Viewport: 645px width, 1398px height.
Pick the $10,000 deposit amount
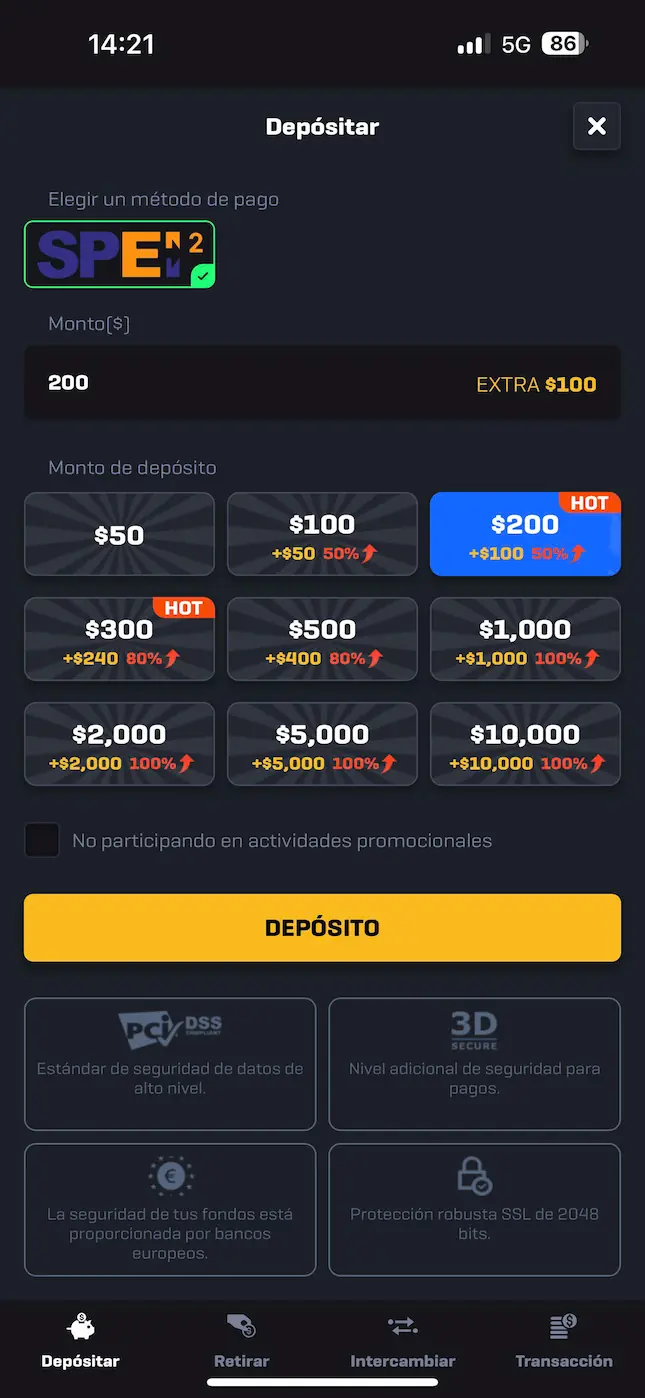525,744
